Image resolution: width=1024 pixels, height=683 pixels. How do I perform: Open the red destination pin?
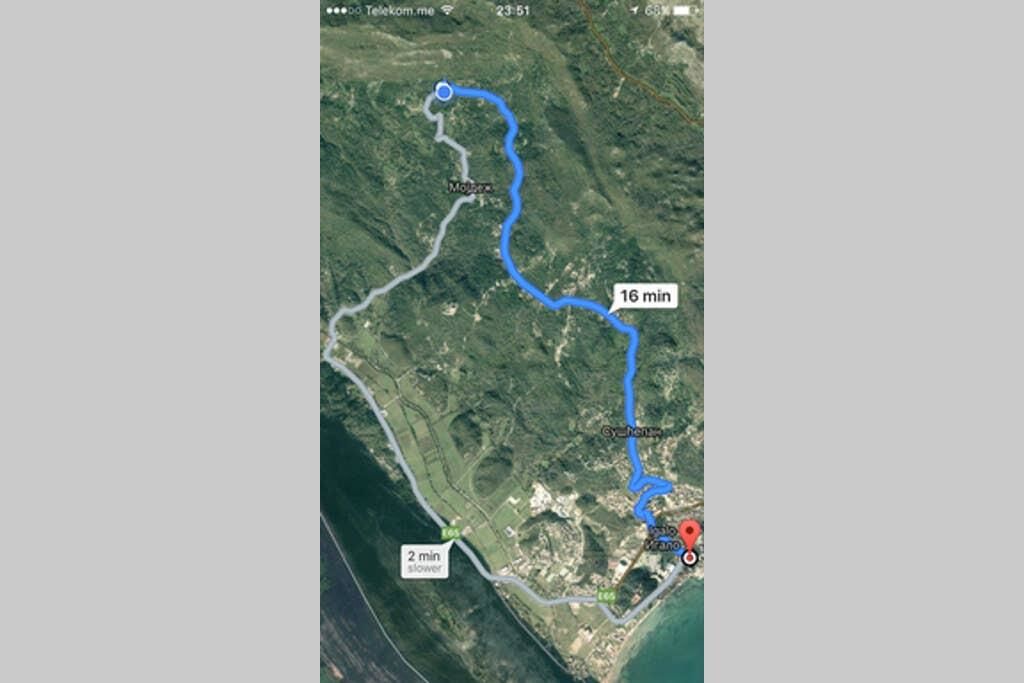click(x=690, y=534)
